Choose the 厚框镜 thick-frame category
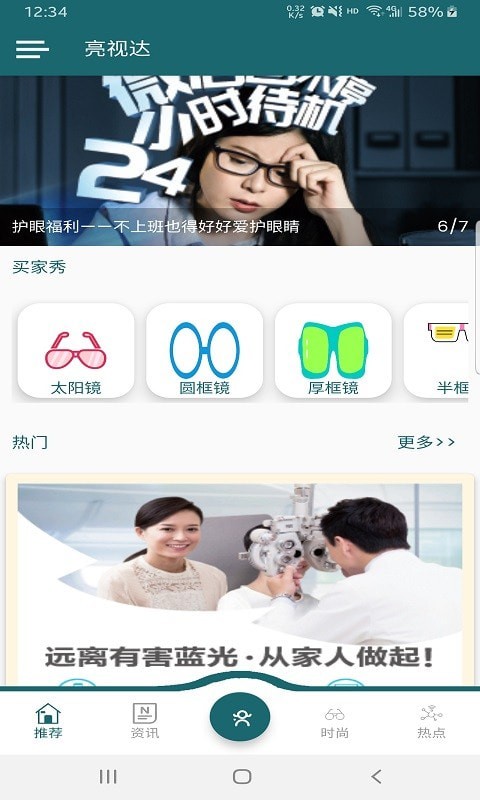The height and width of the screenshot is (800, 480). click(333, 351)
